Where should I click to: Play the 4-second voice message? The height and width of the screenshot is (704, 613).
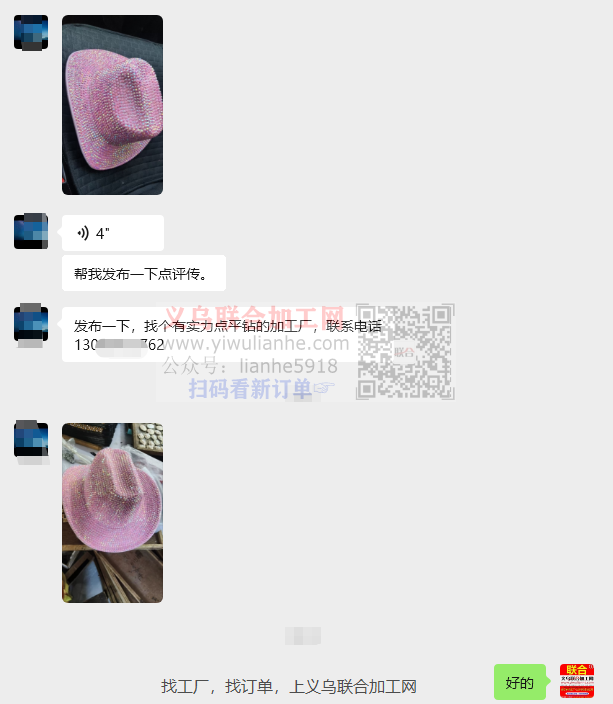pyautogui.click(x=112, y=233)
